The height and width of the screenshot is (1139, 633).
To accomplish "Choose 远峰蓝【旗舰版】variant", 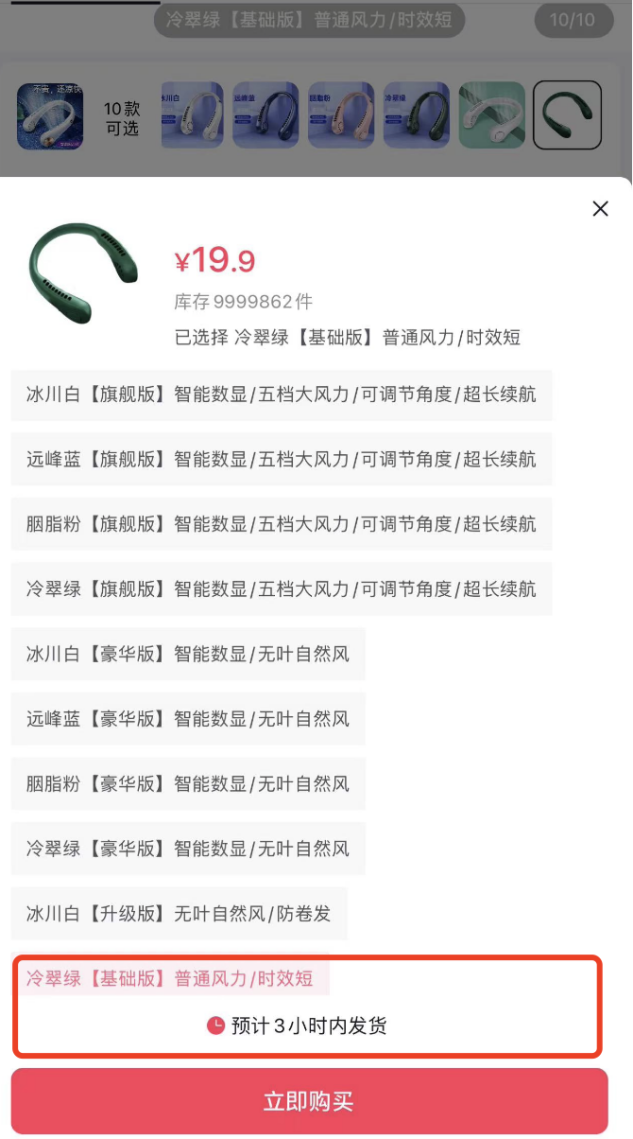I will [x=281, y=459].
